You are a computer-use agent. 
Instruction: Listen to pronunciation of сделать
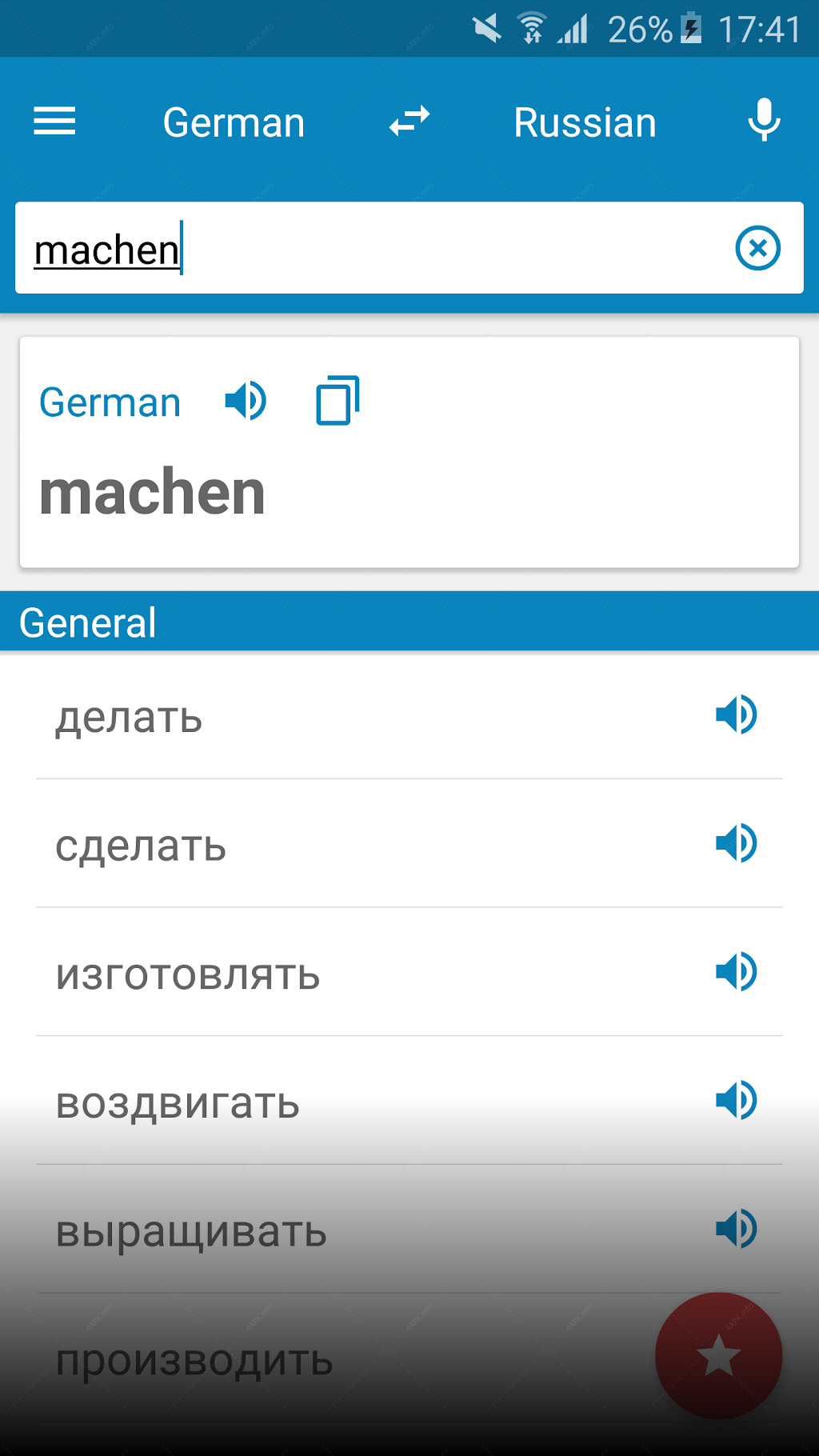(x=736, y=843)
